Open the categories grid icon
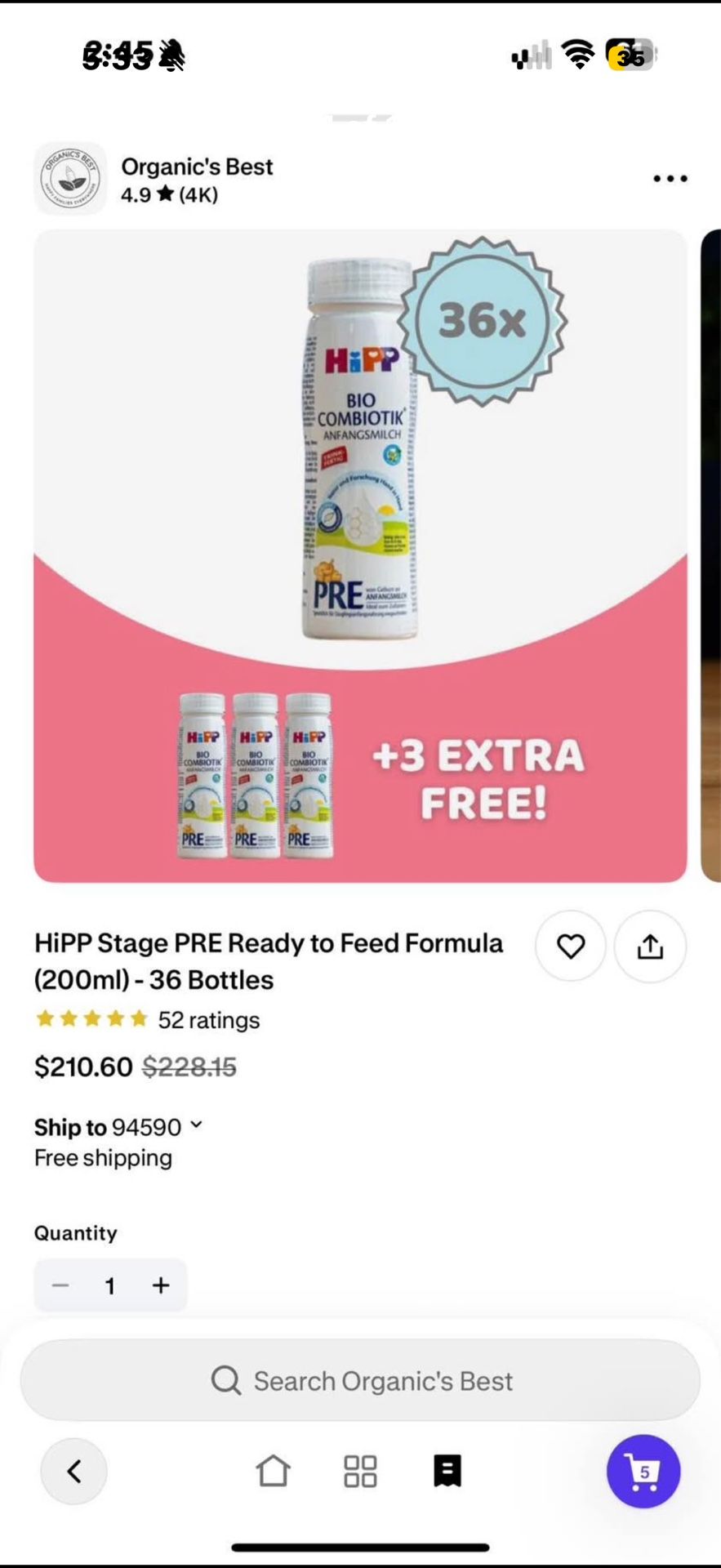 point(359,1470)
